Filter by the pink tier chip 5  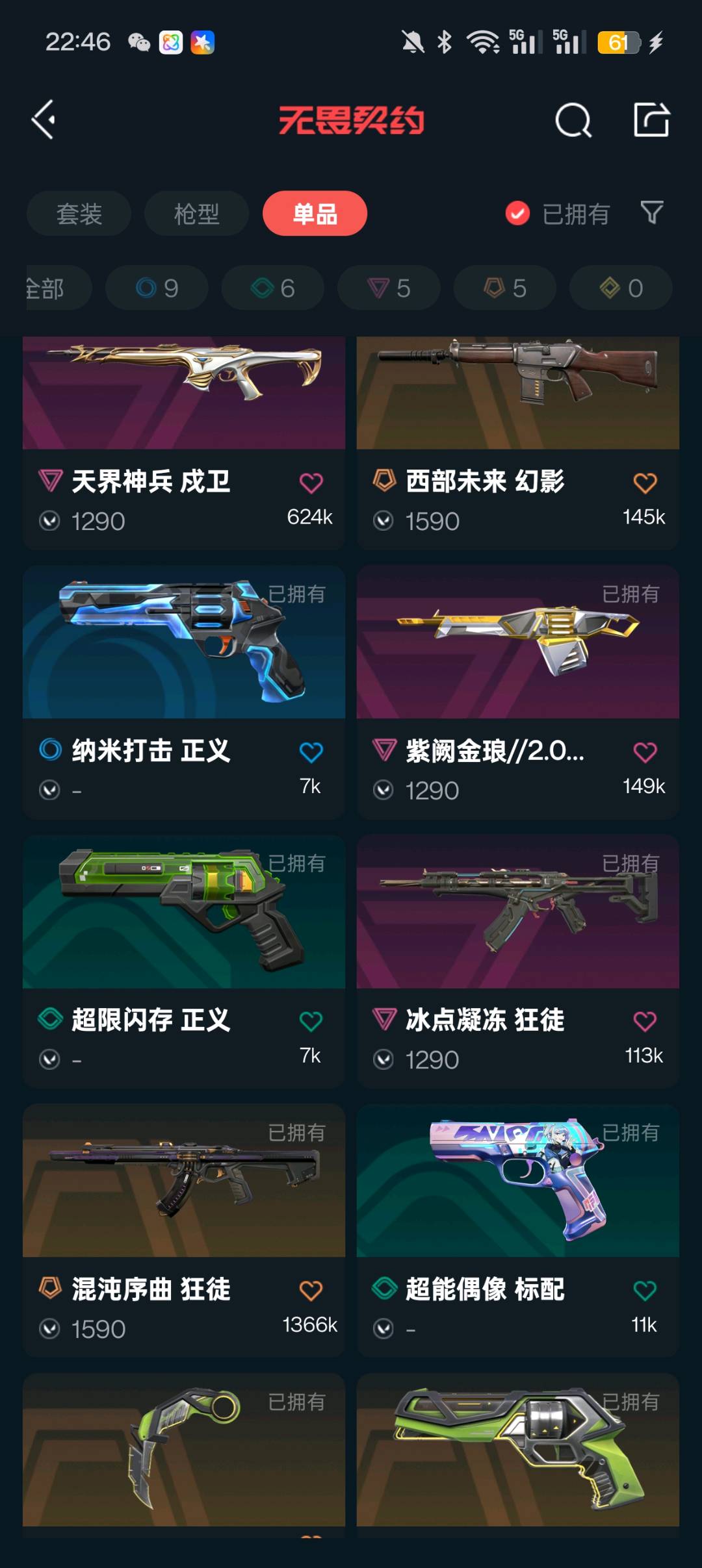point(389,288)
